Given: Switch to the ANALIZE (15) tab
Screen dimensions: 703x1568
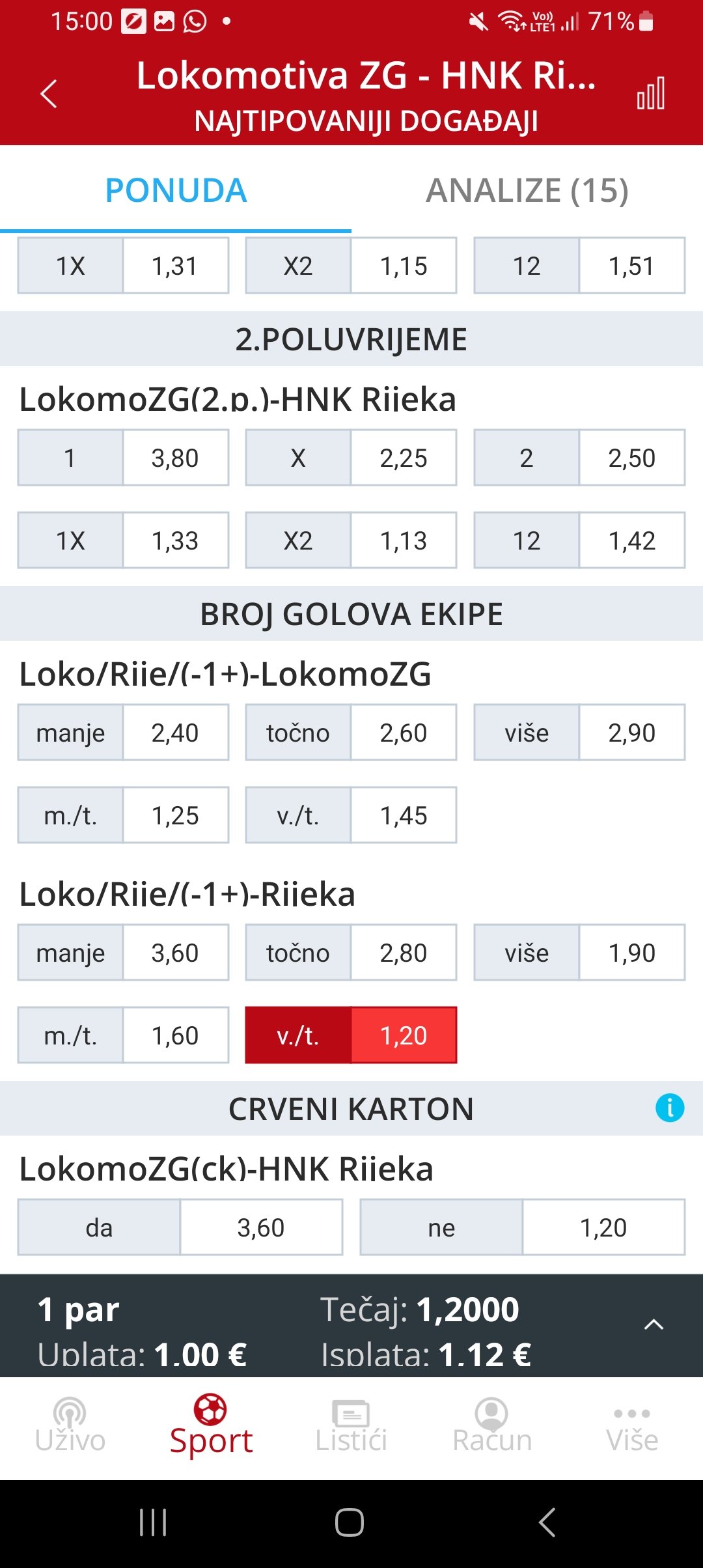Looking at the screenshot, I should [527, 190].
